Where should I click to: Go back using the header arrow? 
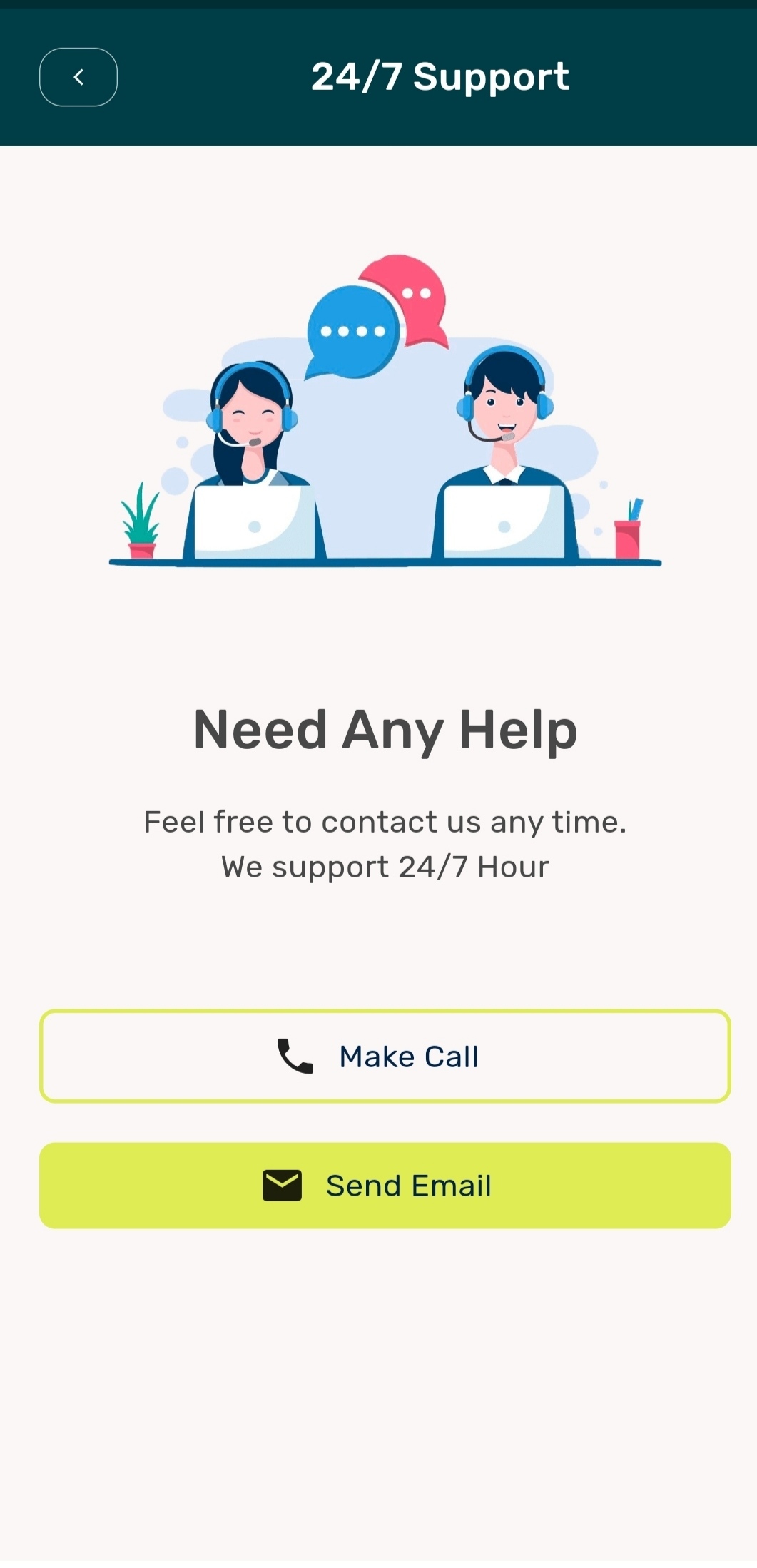[x=78, y=77]
